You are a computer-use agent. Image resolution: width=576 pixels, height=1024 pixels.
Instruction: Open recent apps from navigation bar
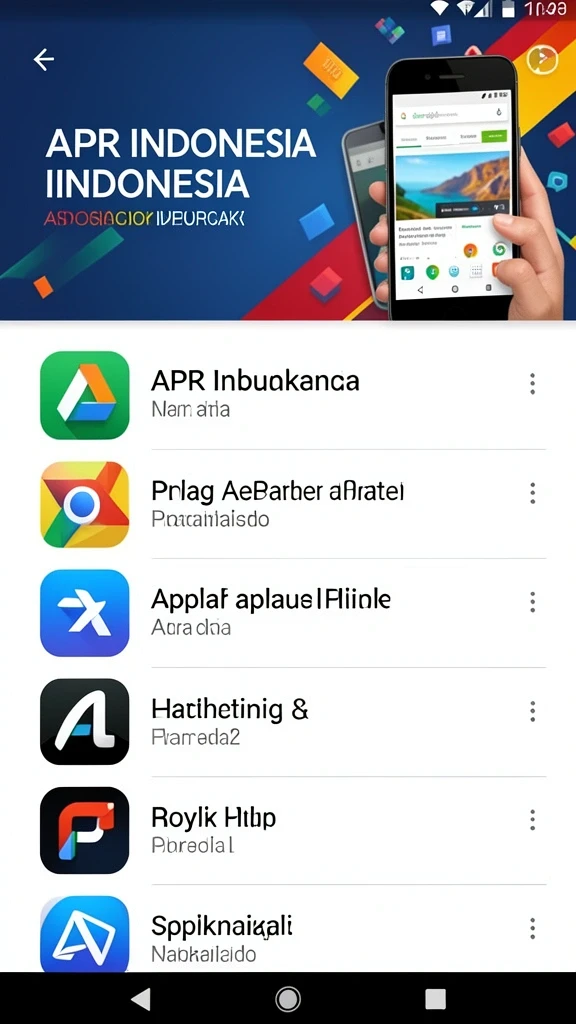(435, 999)
